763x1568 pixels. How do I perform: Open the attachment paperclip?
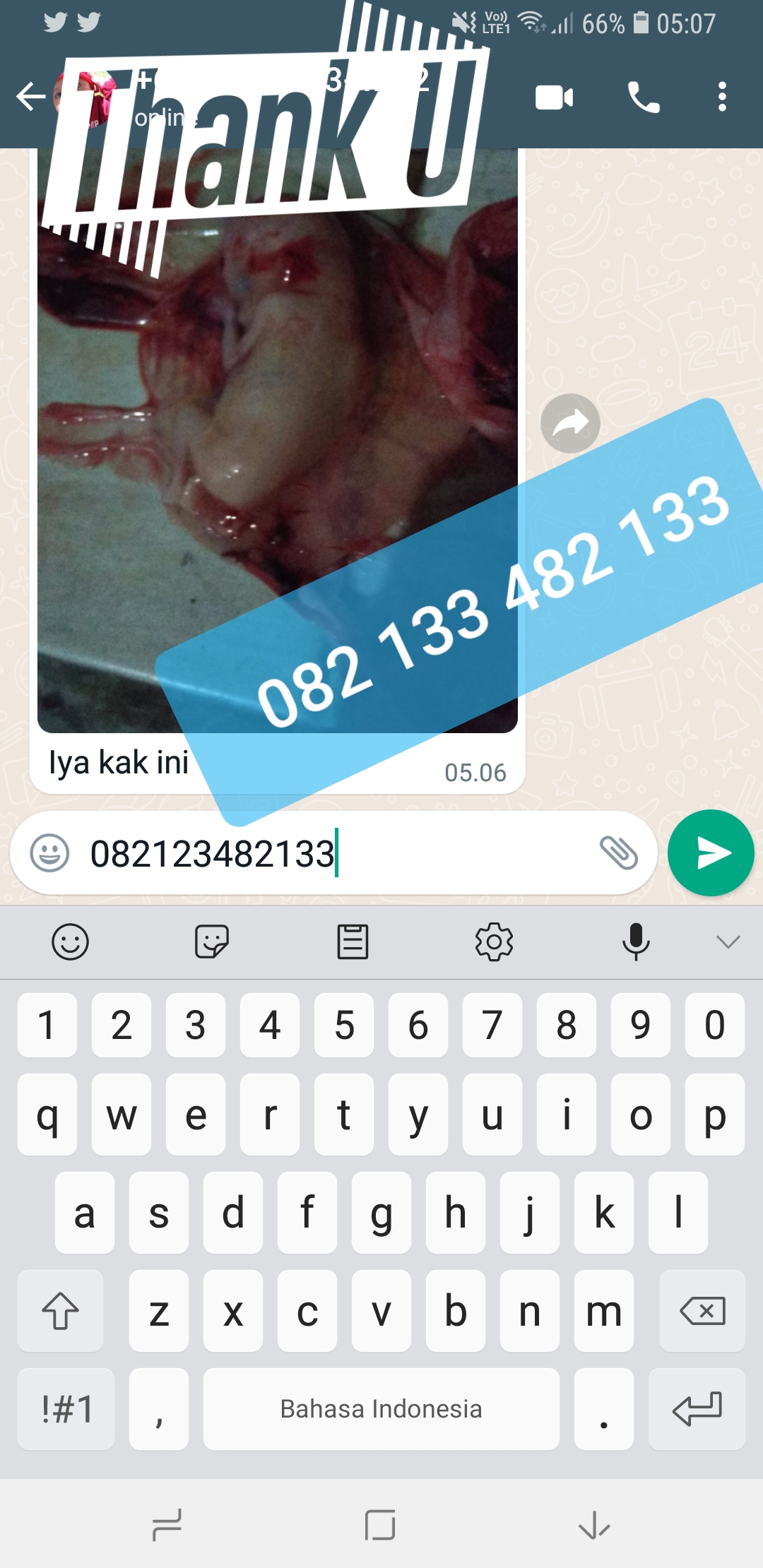618,853
